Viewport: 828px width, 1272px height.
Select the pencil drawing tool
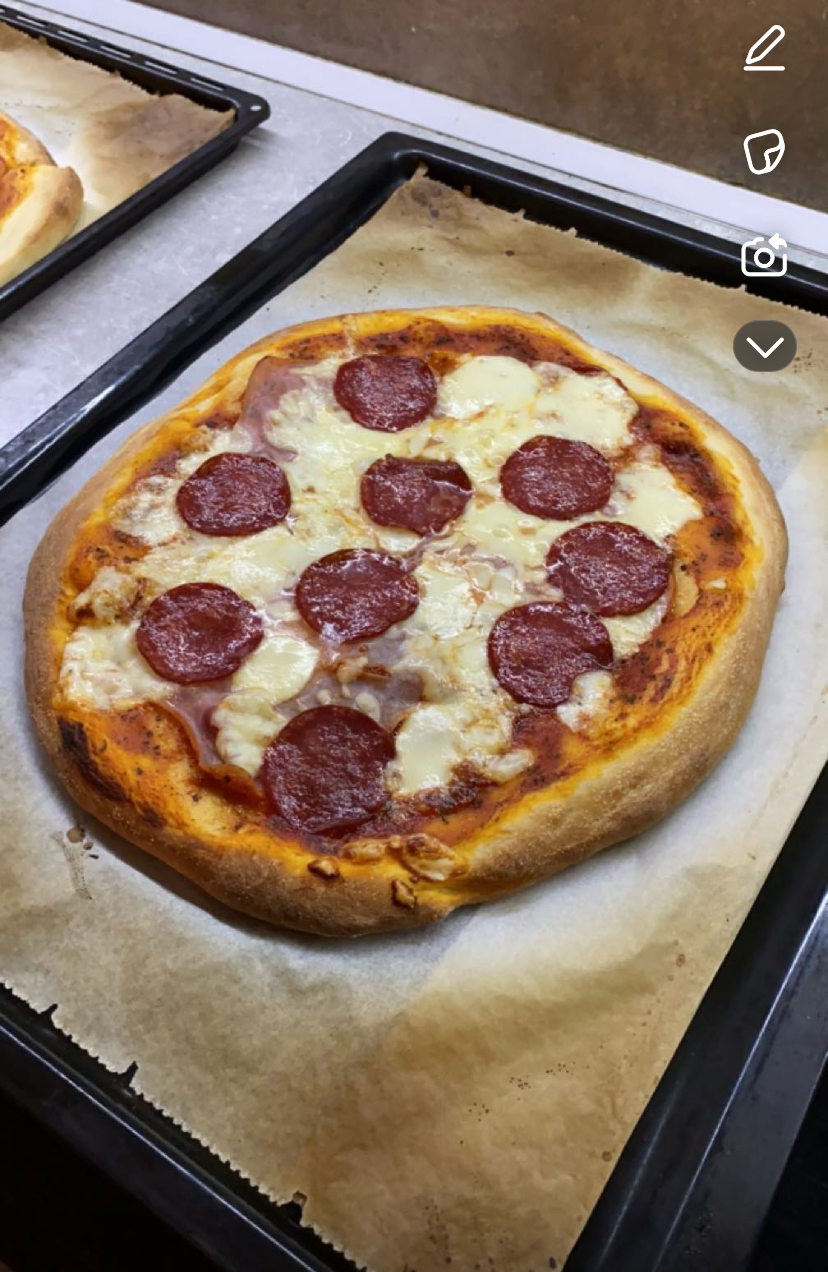(x=764, y=49)
